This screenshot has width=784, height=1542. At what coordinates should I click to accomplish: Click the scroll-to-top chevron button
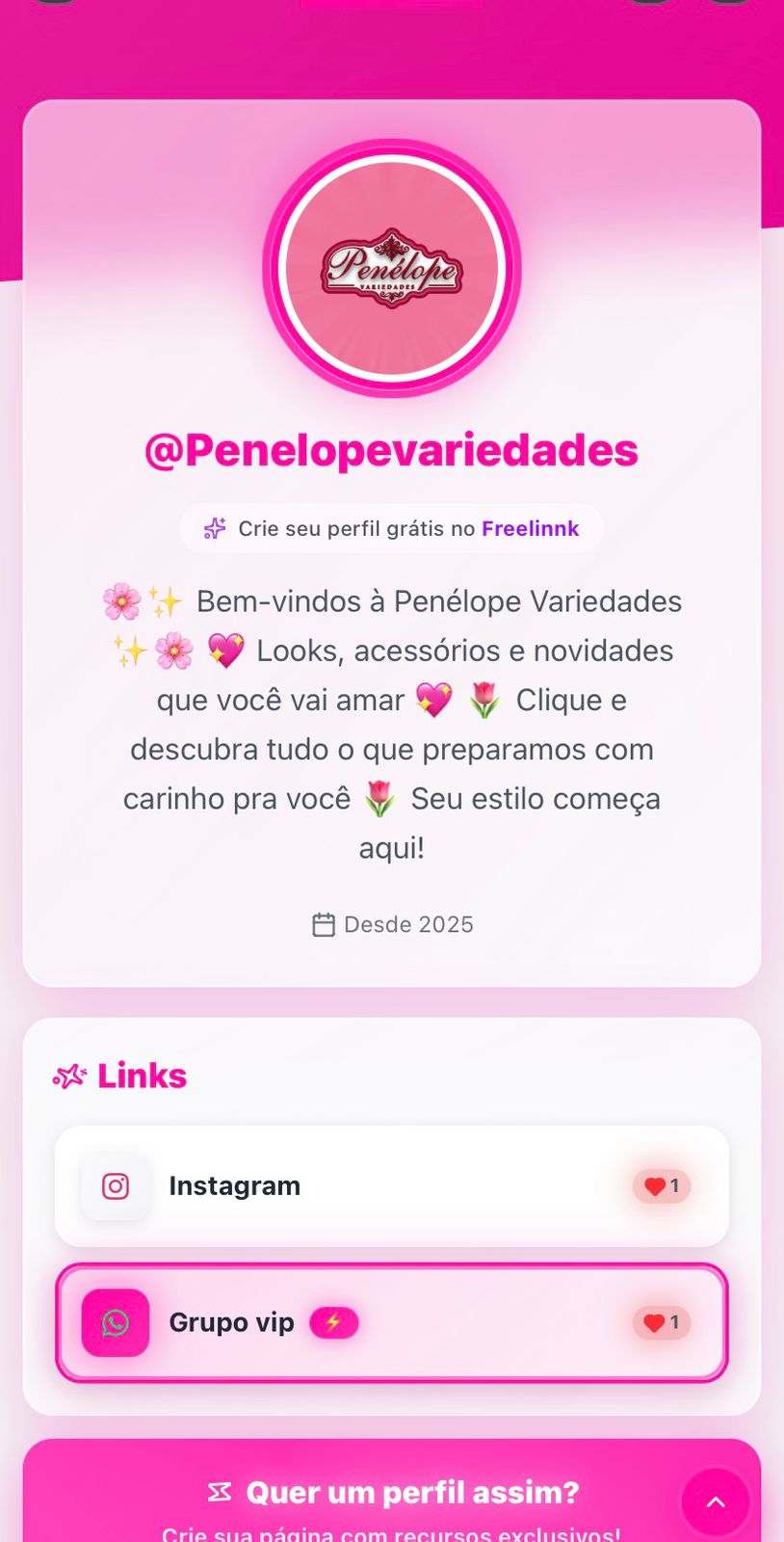pos(716,1502)
